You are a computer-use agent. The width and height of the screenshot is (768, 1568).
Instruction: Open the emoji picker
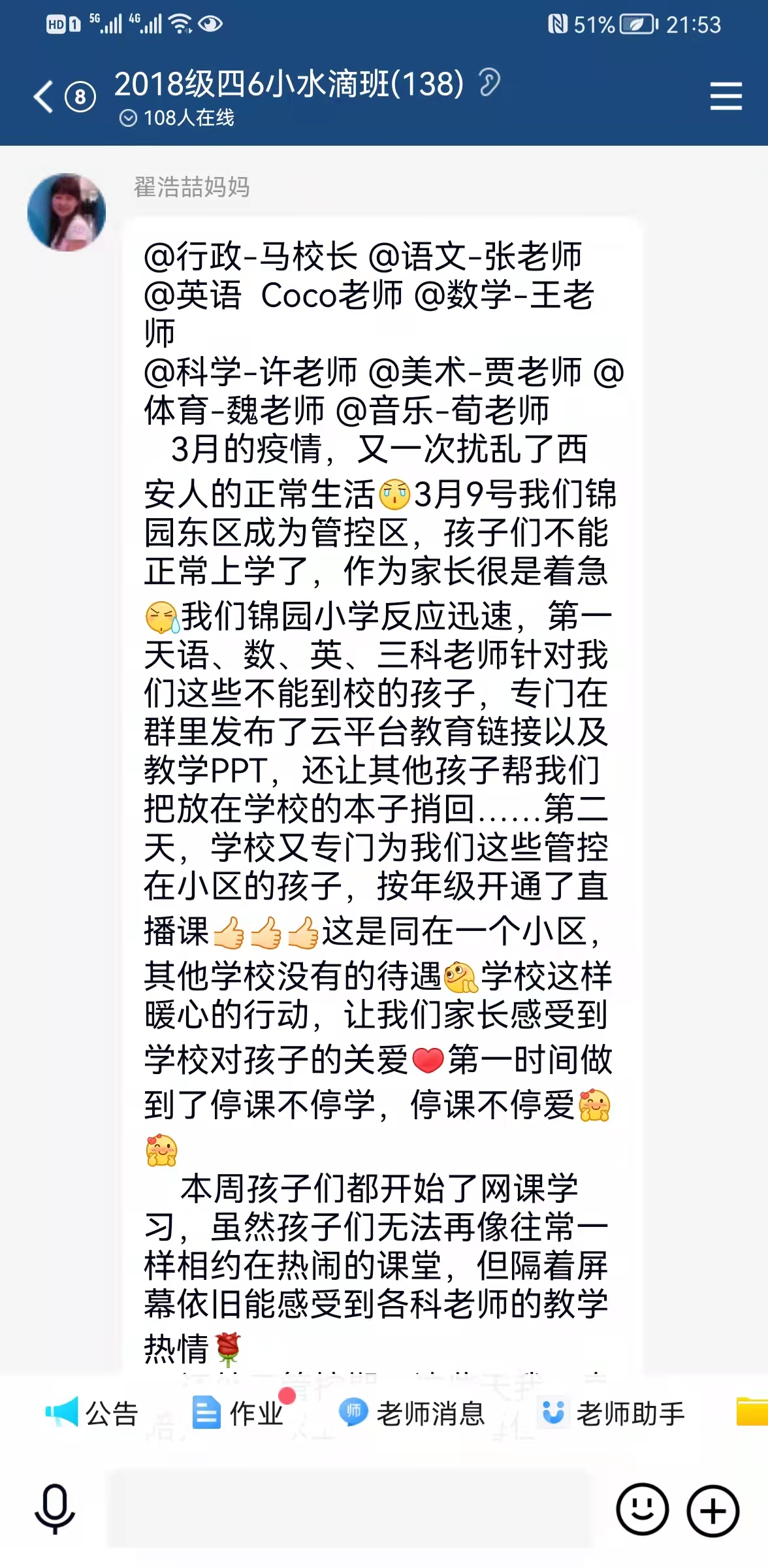pyautogui.click(x=642, y=1509)
